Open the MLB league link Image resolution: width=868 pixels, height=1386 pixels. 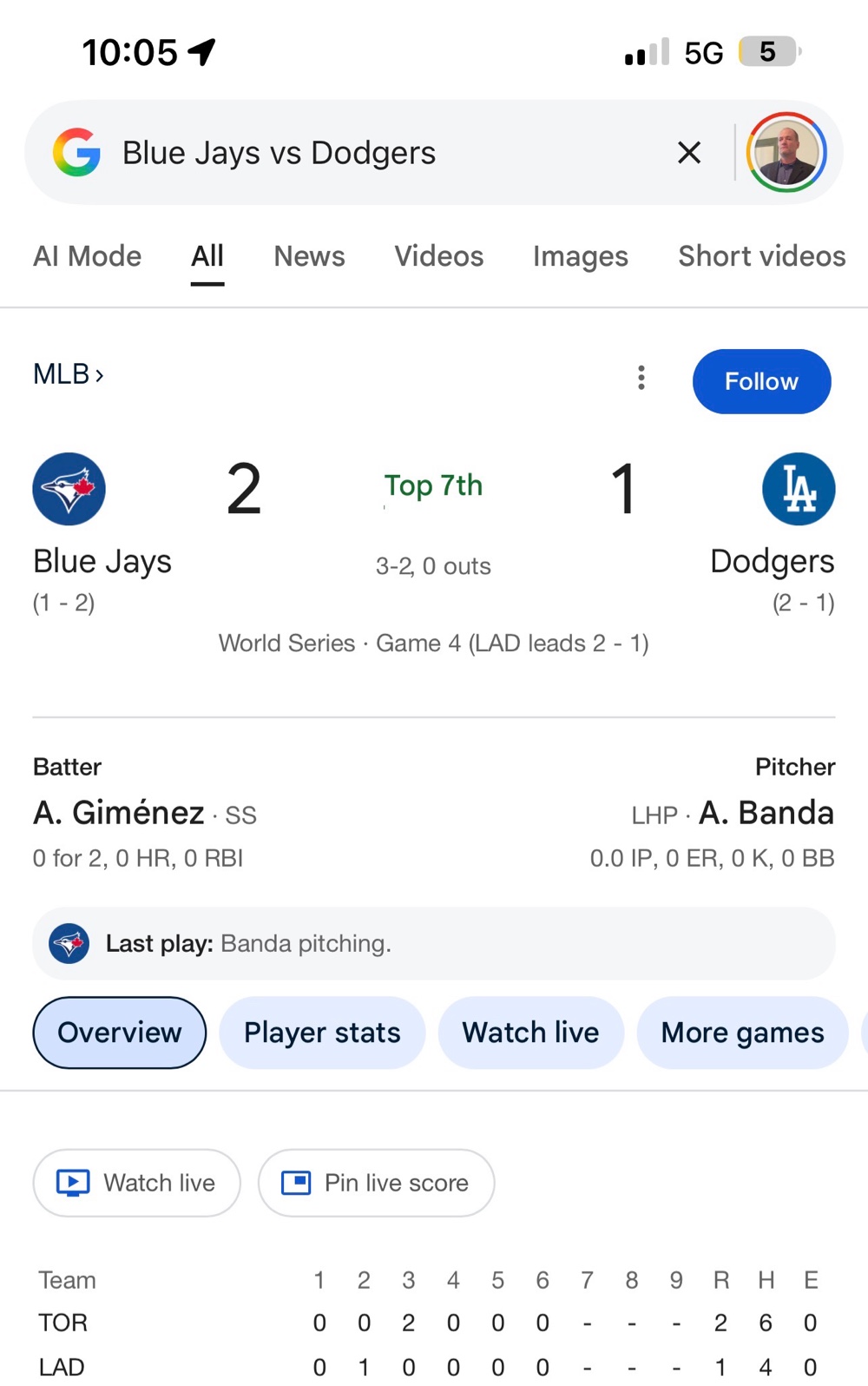(x=69, y=374)
